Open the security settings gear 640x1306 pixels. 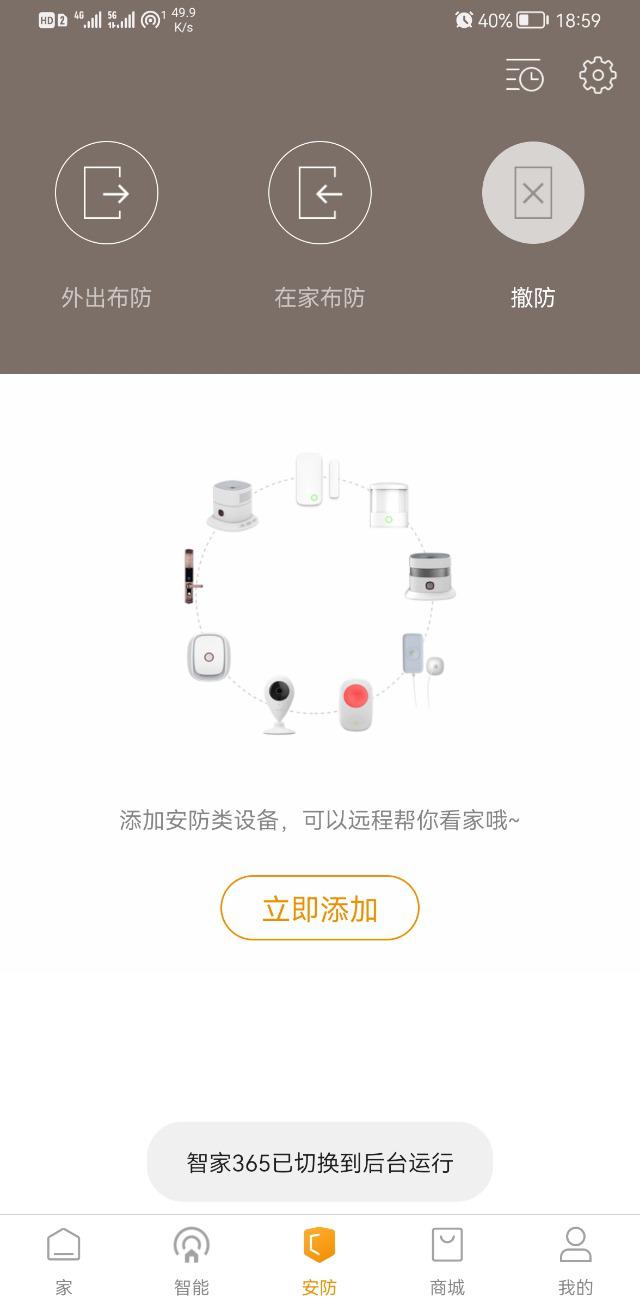tap(597, 76)
